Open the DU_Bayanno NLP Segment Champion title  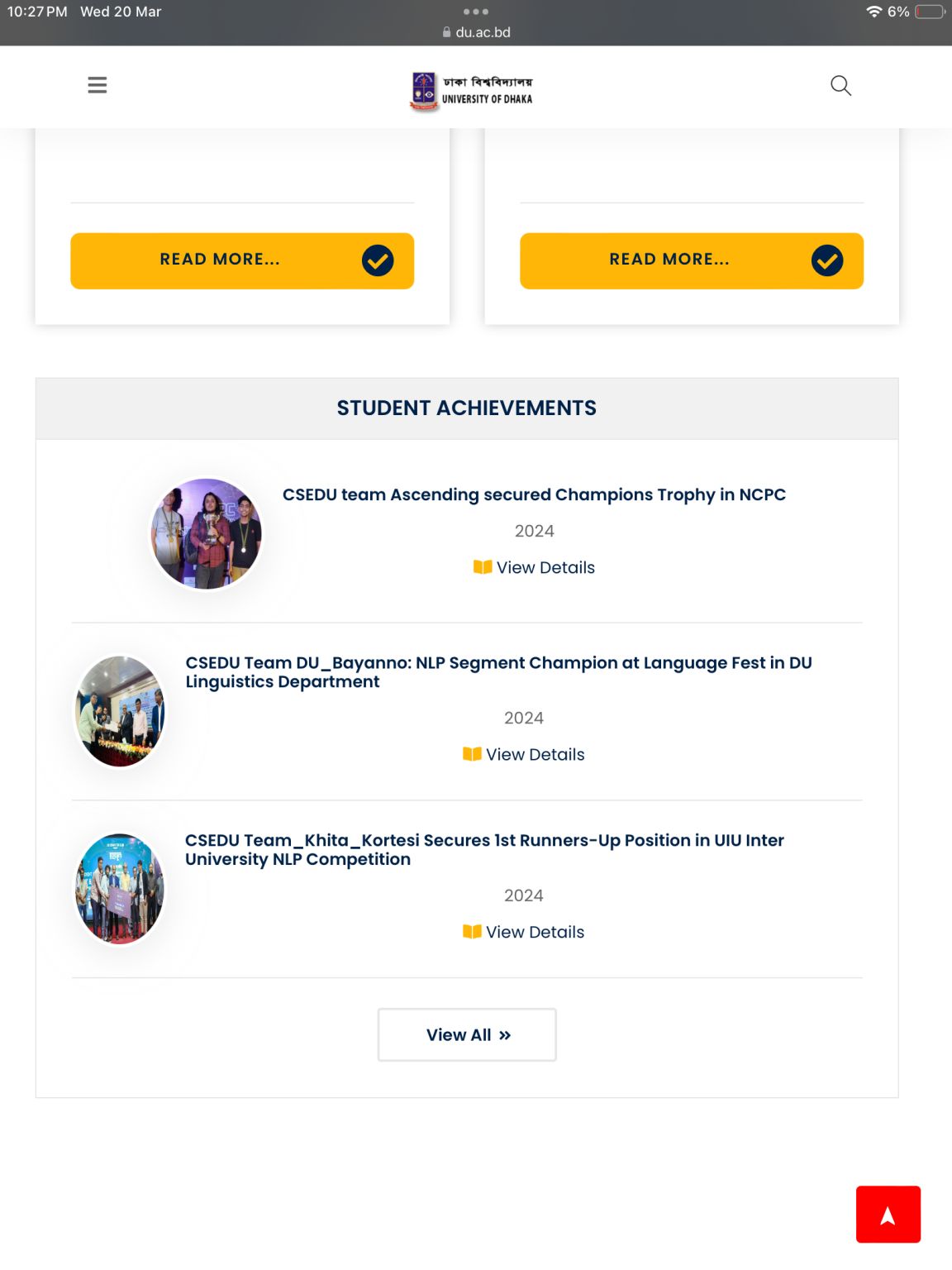[x=498, y=672]
